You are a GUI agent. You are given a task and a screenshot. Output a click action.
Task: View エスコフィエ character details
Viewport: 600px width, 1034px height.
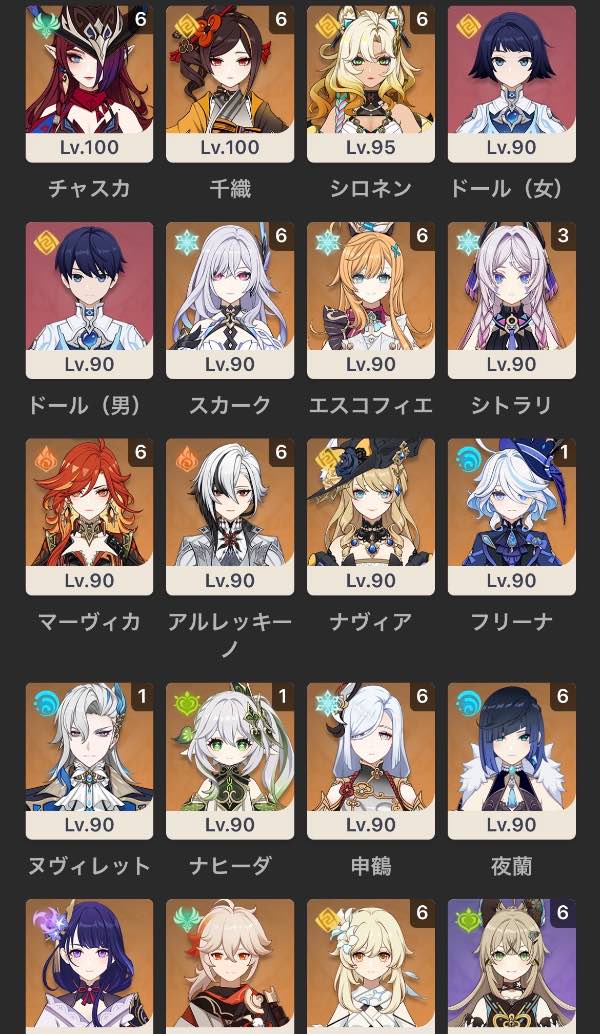point(371,298)
